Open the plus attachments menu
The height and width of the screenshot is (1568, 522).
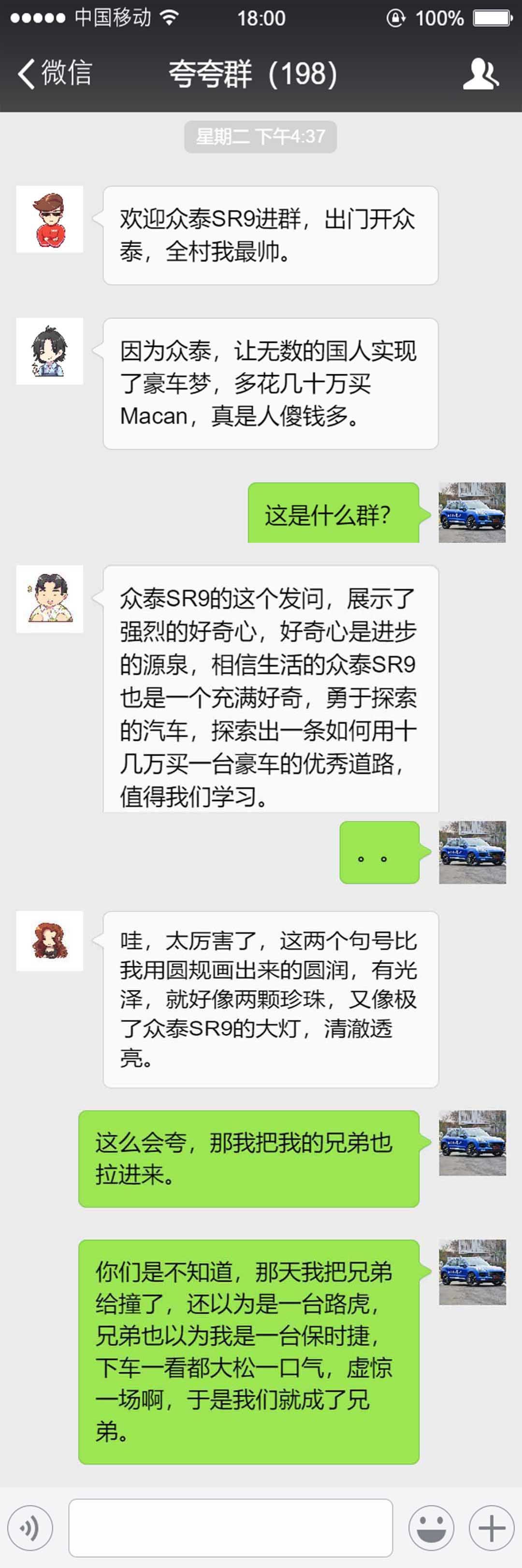491,1527
